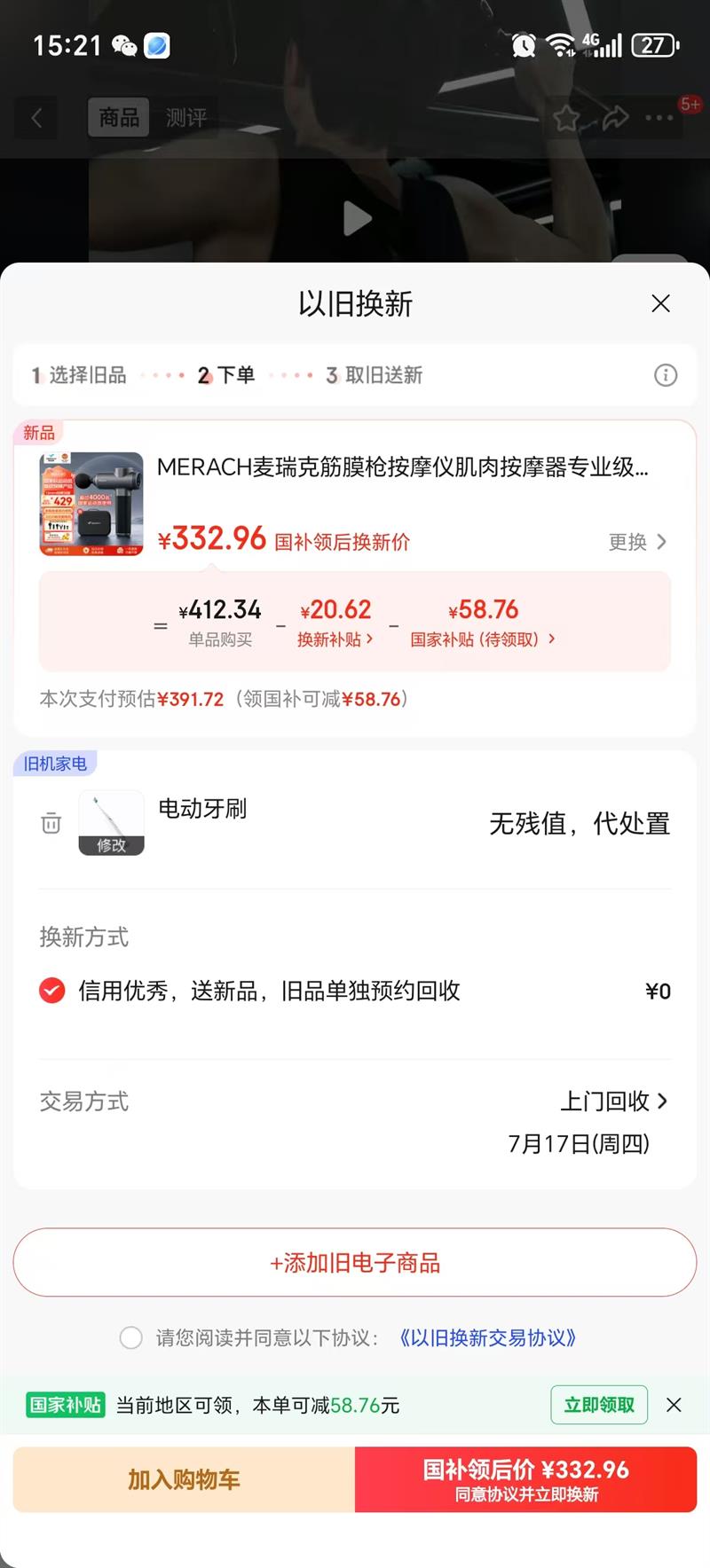Open 国家补贴 (待领取) details
Image resolution: width=710 pixels, height=1568 pixels.
pos(482,639)
